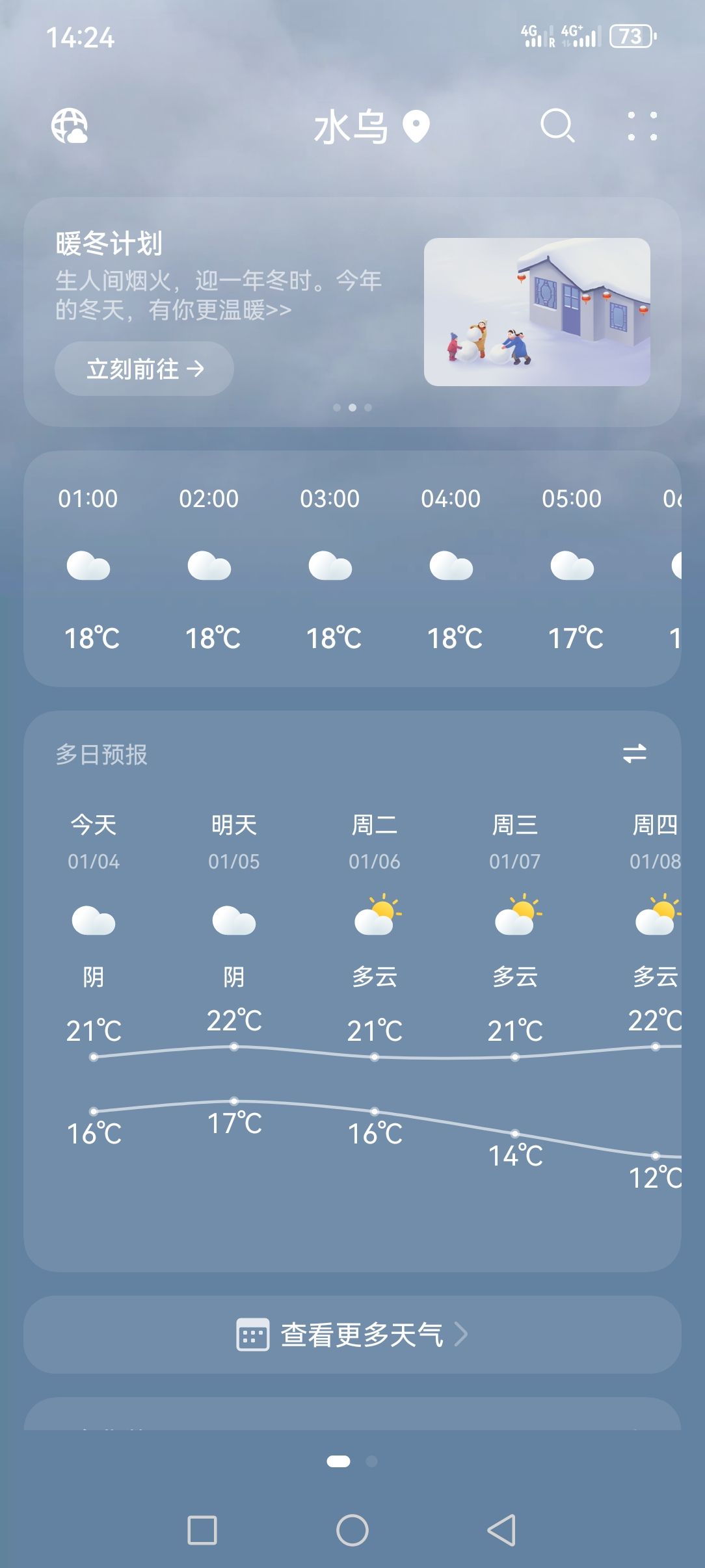Open the more options menu
This screenshot has height=1568, width=705.
click(x=642, y=126)
